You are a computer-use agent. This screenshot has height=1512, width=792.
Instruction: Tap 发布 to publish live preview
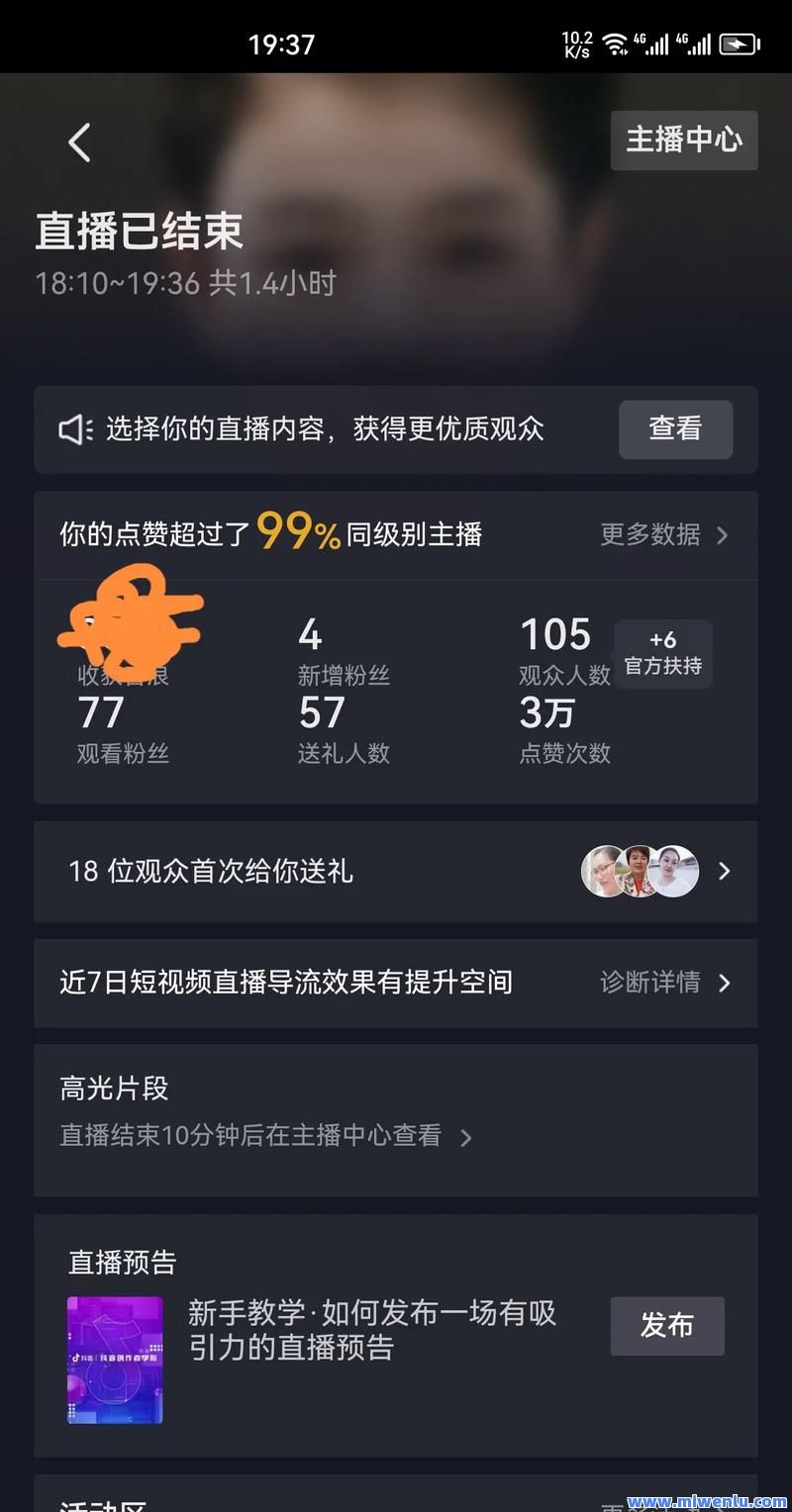coord(667,1326)
